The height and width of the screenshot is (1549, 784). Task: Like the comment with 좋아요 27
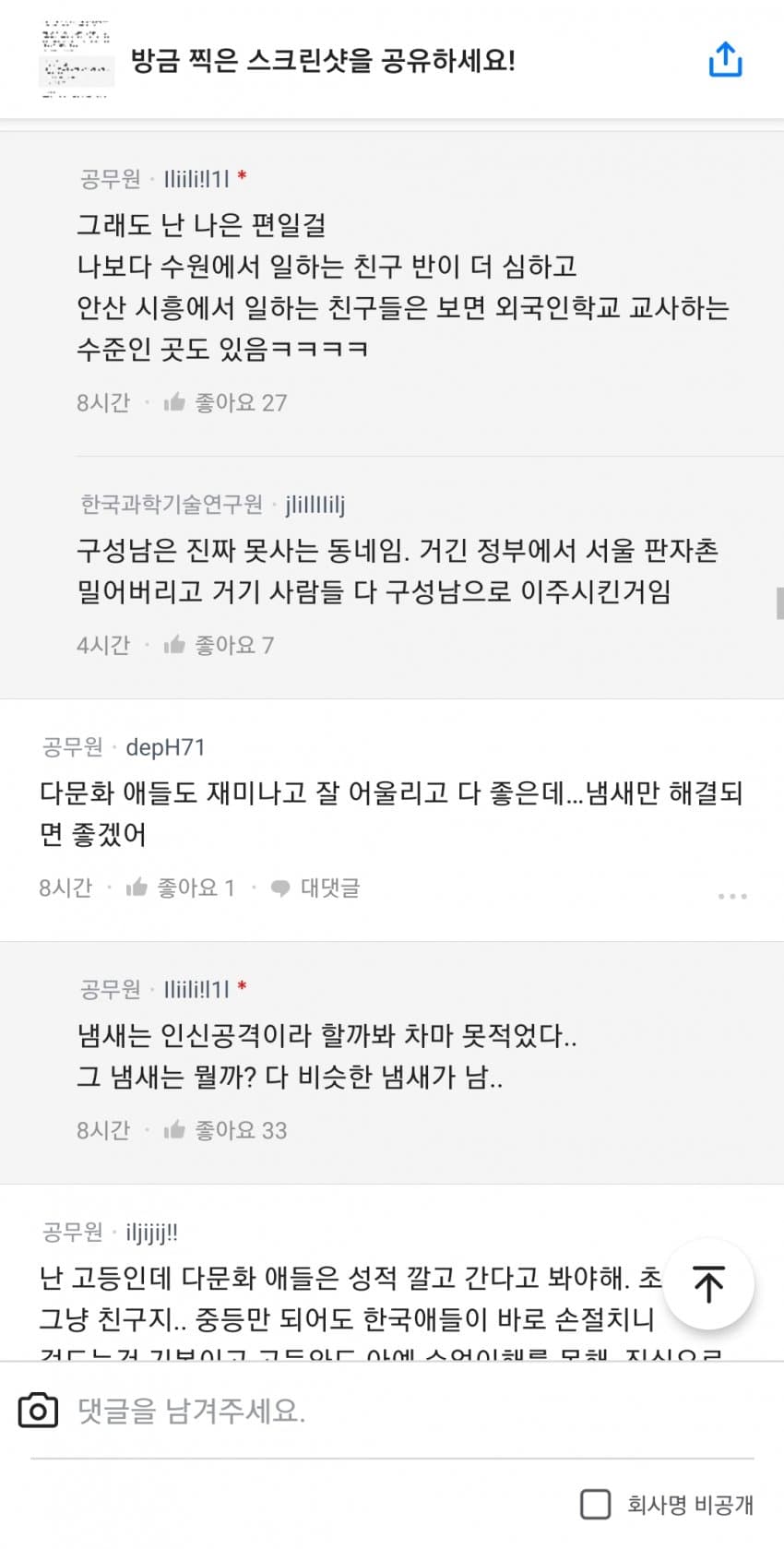click(225, 402)
